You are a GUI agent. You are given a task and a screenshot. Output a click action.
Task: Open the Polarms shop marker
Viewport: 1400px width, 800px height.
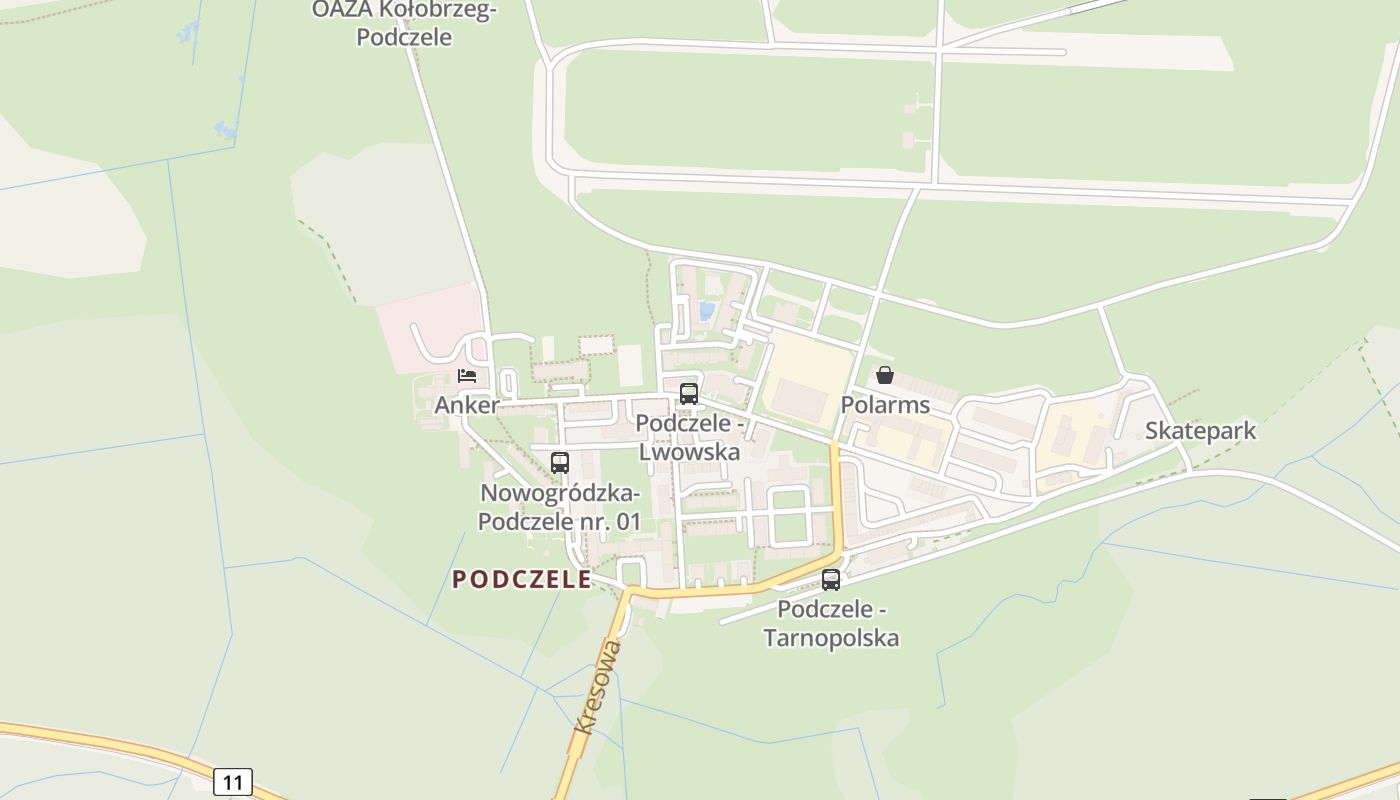885,376
